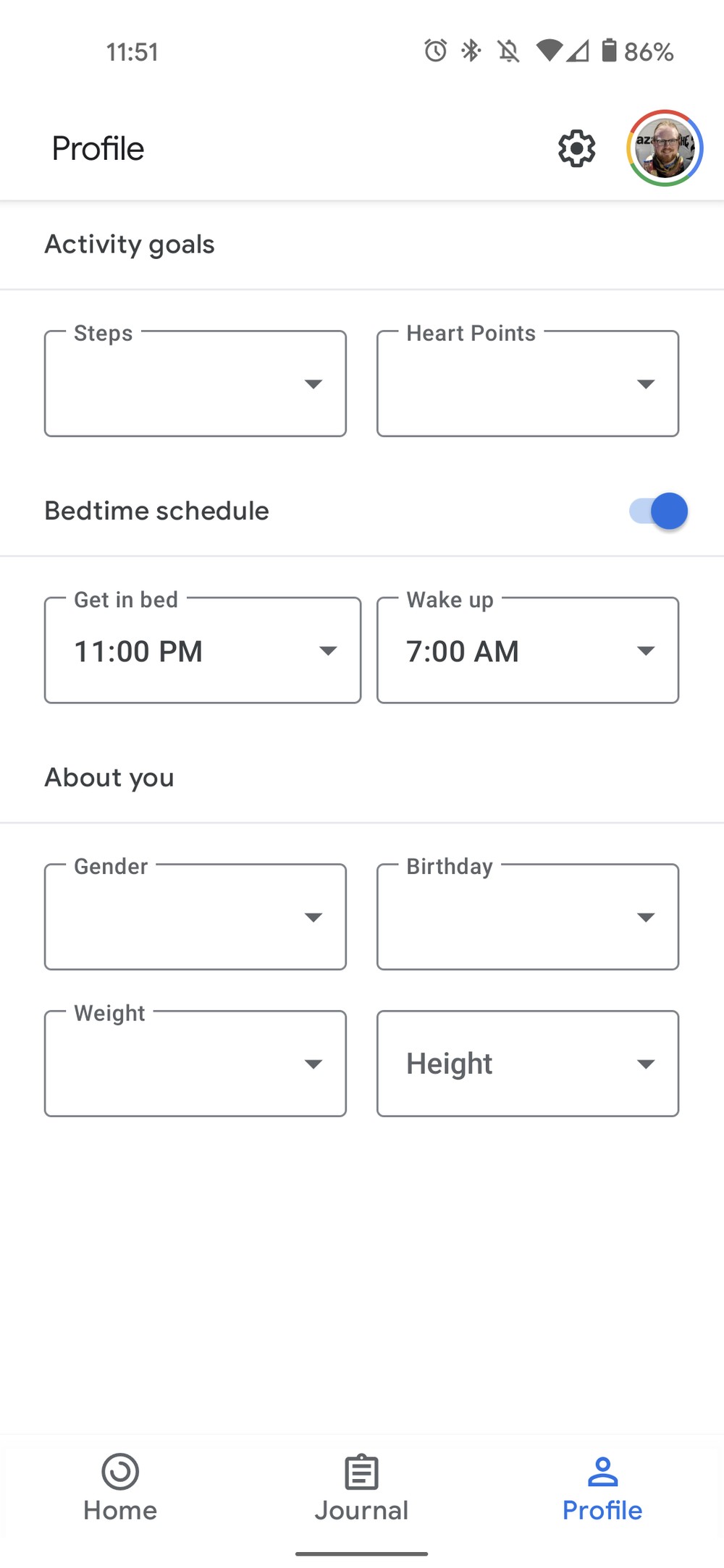Viewport: 724px width, 1568px height.
Task: Turn off the Bedtime schedule switch
Action: click(659, 511)
